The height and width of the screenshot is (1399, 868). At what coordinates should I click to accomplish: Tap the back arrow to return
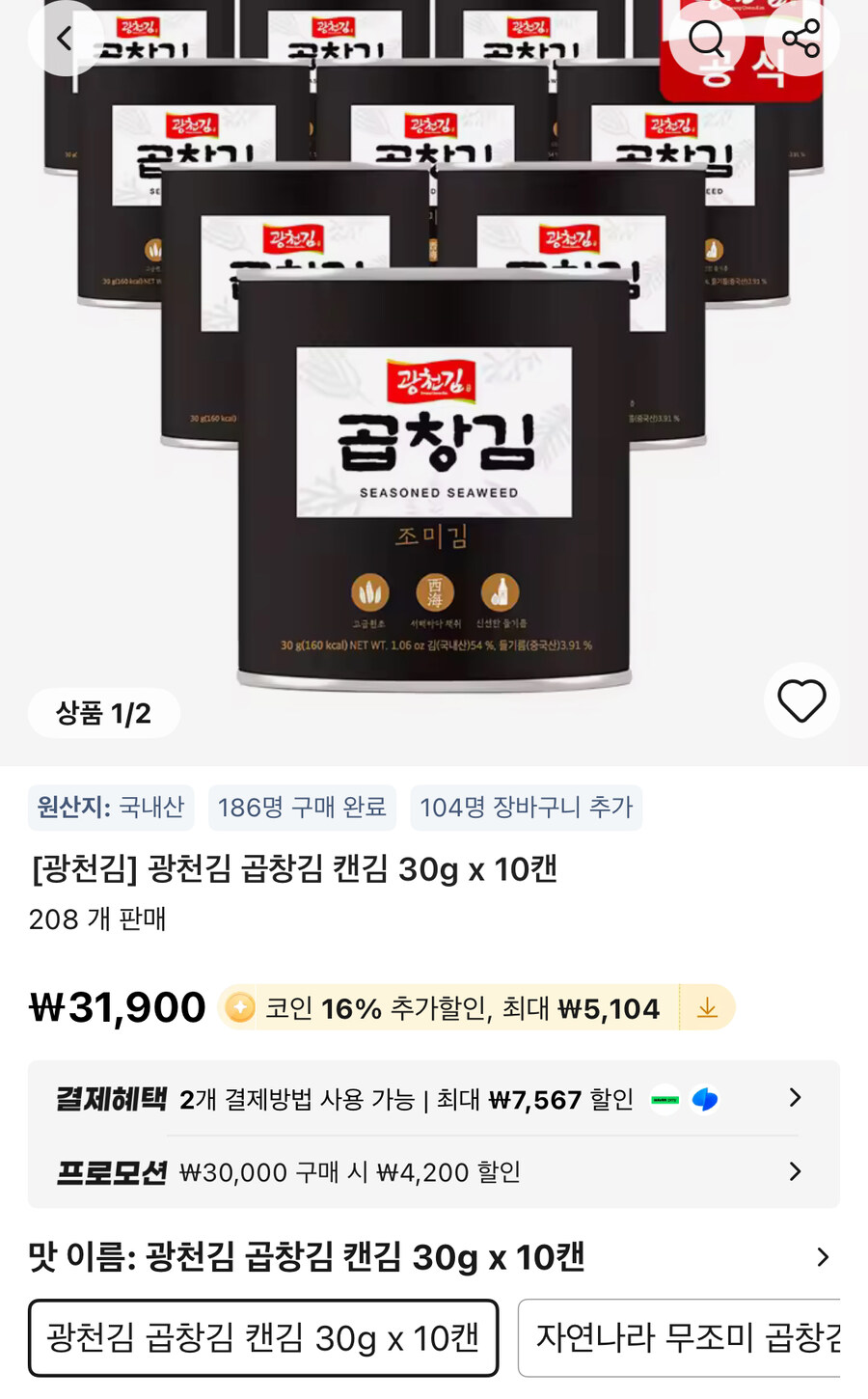coord(66,39)
